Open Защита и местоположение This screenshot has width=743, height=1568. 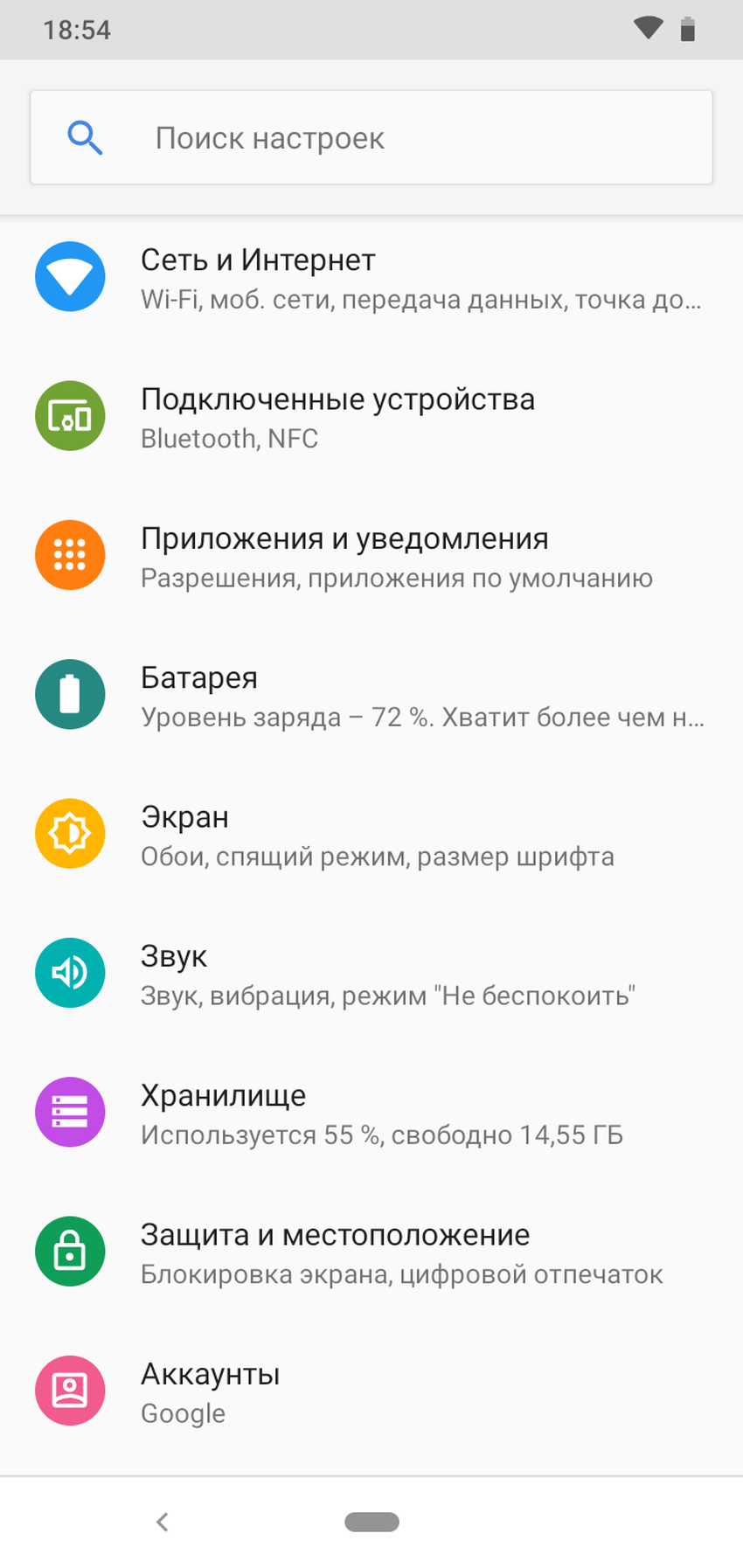coord(371,1252)
